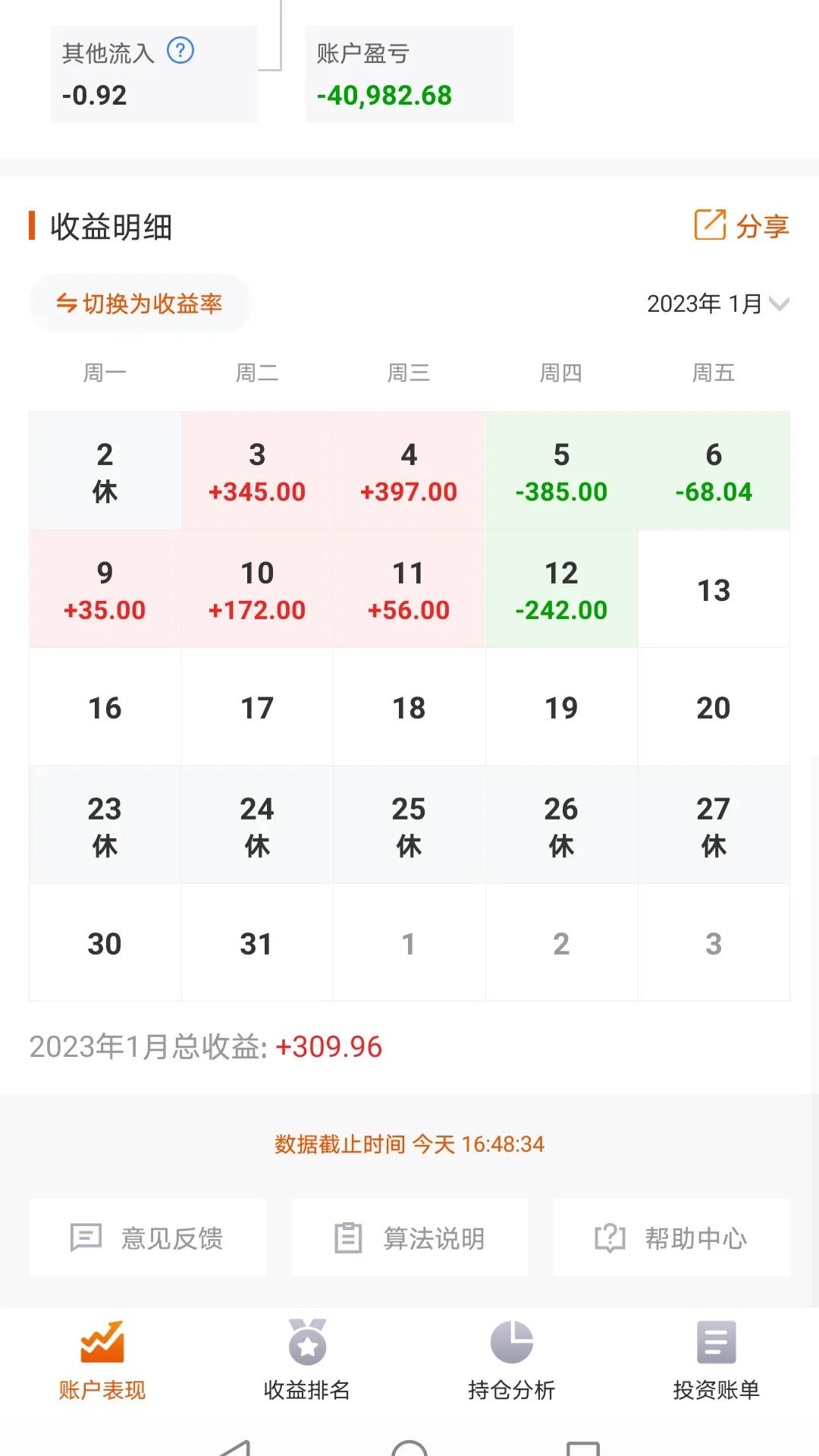Expand the 2023年 1月 month picker
The image size is (819, 1456).
[x=718, y=303]
